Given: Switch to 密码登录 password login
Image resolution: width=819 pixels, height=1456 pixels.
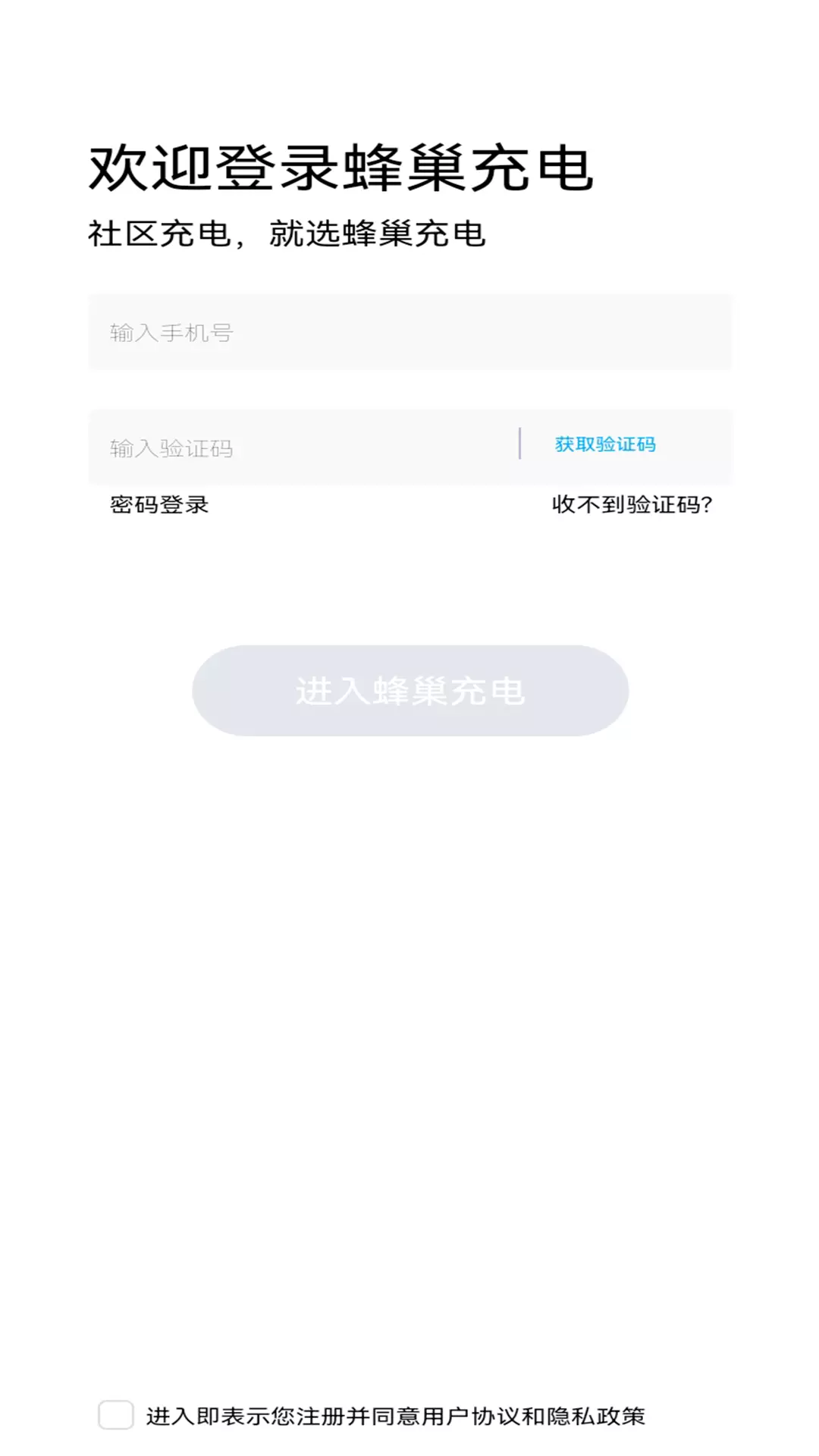Looking at the screenshot, I should (x=159, y=504).
